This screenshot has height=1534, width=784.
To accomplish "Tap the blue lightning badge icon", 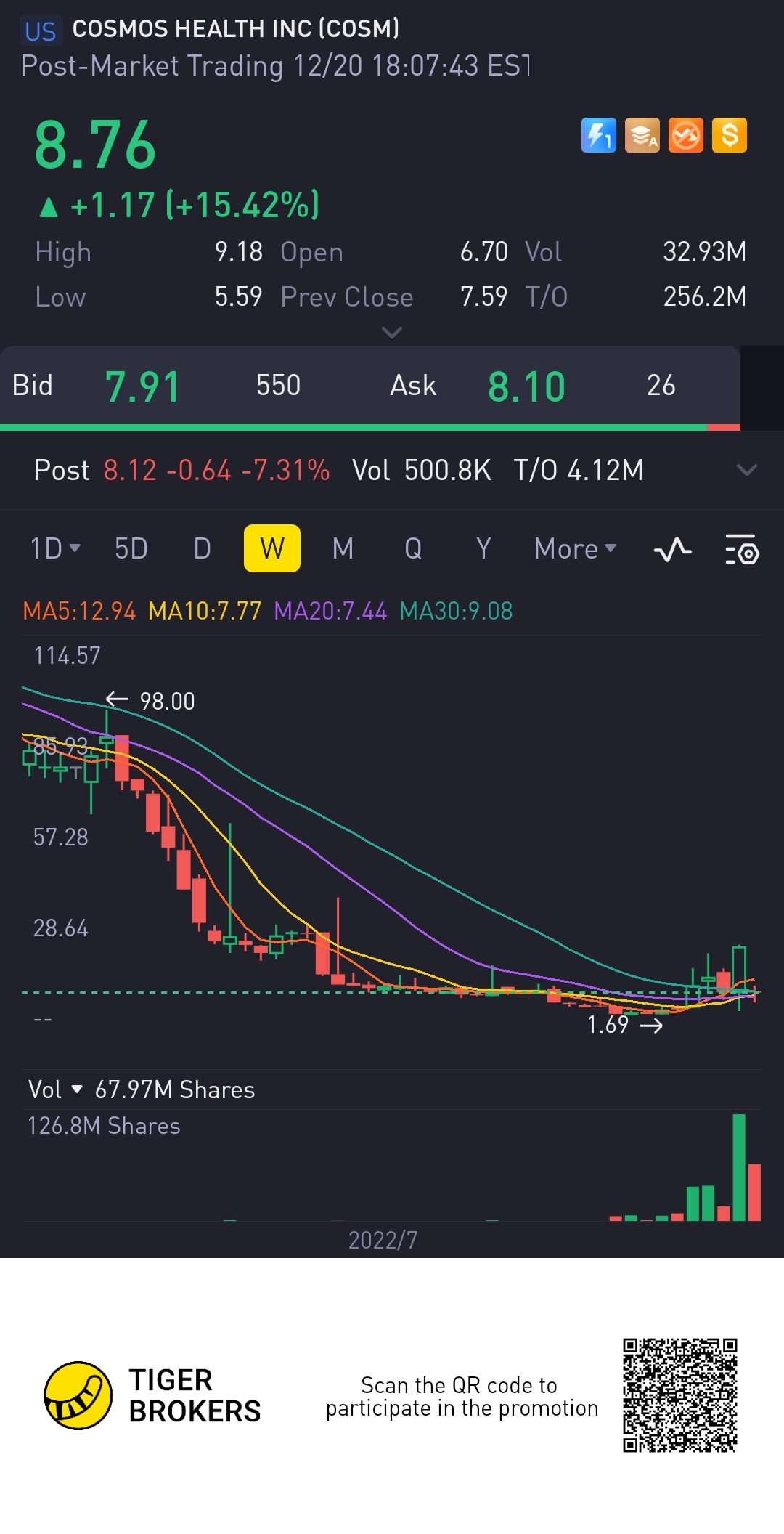I will 599,135.
